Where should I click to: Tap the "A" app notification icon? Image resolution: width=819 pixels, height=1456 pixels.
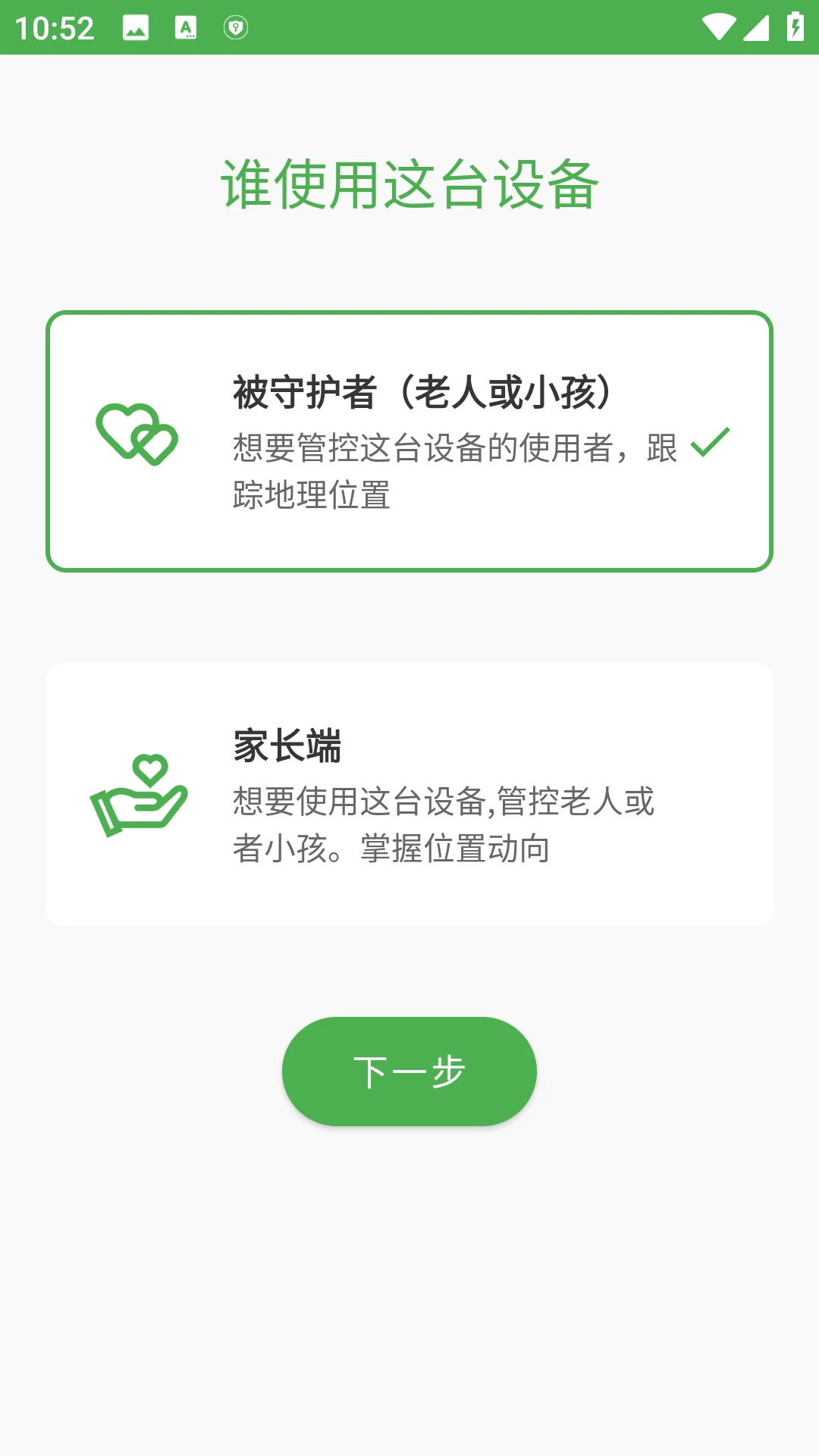click(186, 27)
